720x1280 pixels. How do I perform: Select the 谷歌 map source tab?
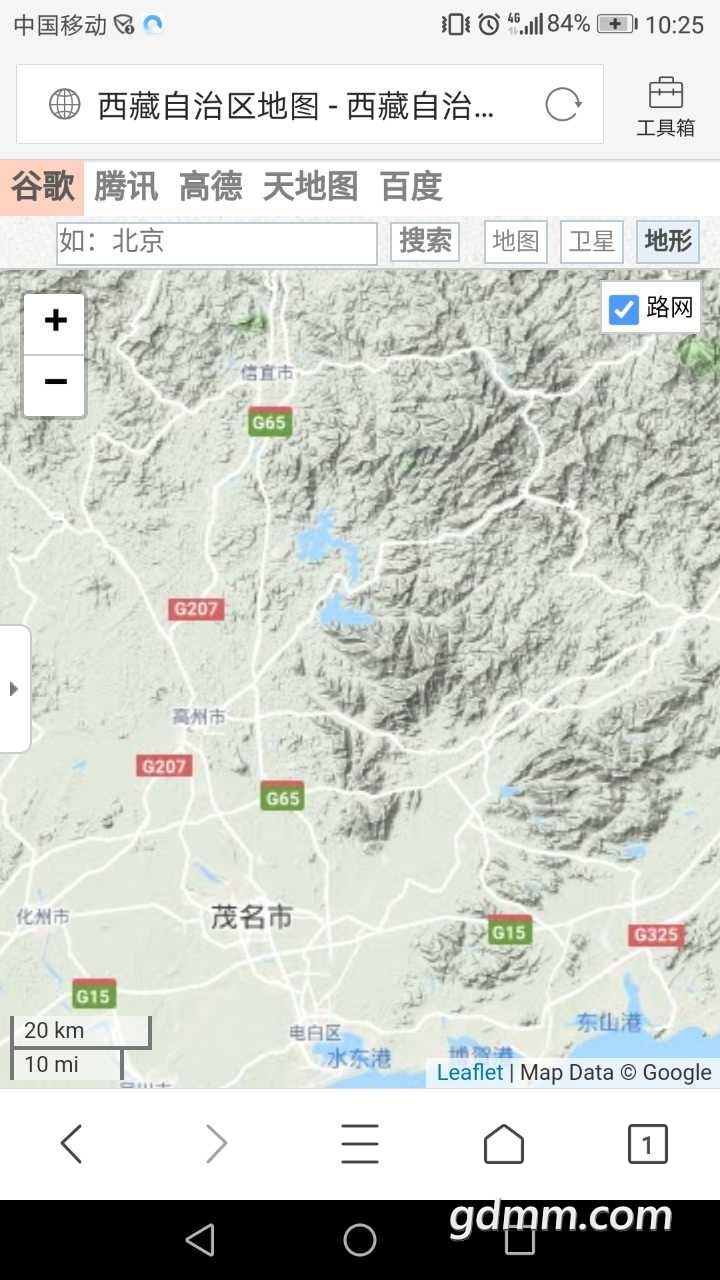coord(43,187)
